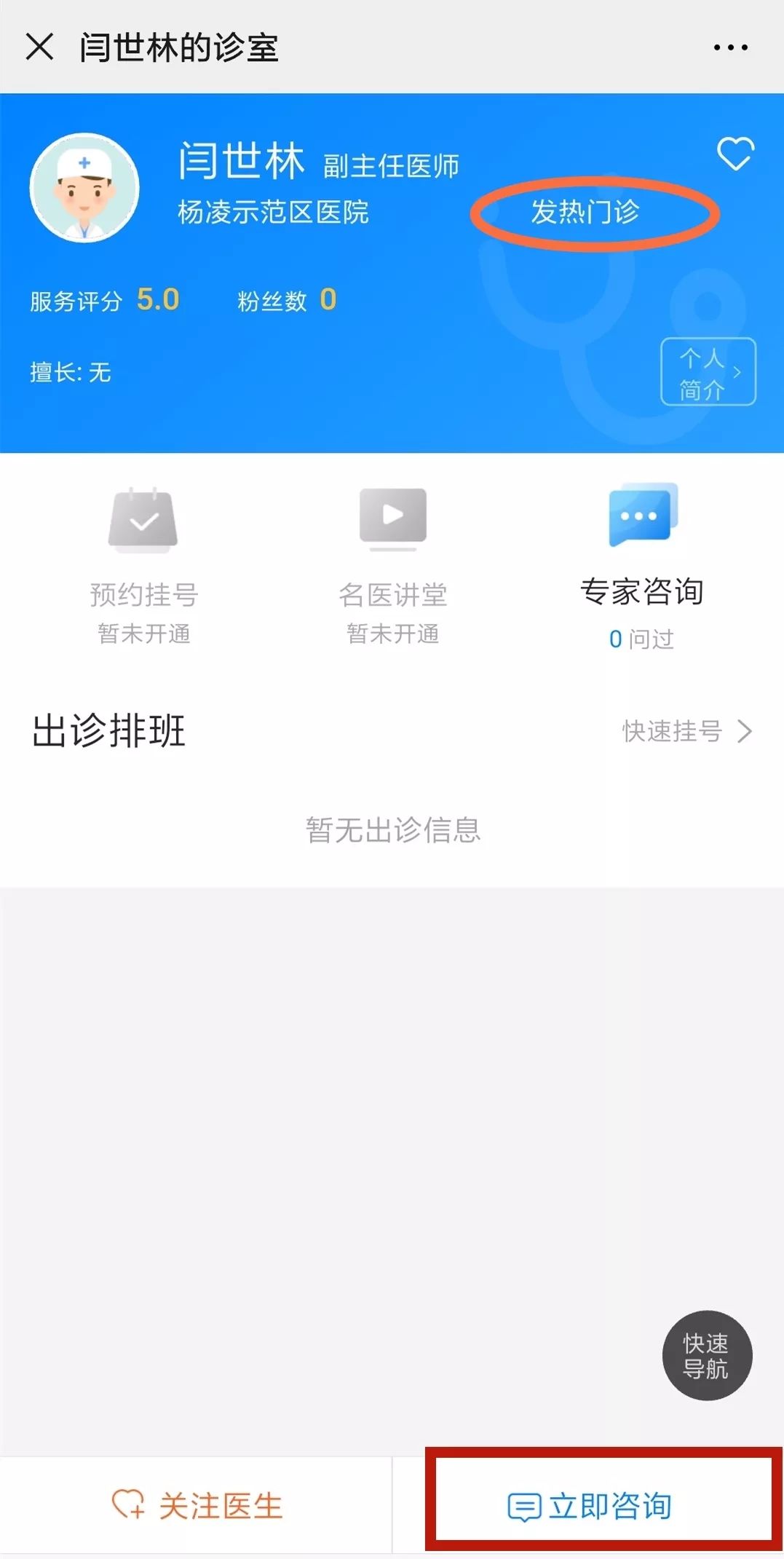The image size is (784, 1559).
Task: Tap the heart icon to favorite doctor
Action: [735, 154]
